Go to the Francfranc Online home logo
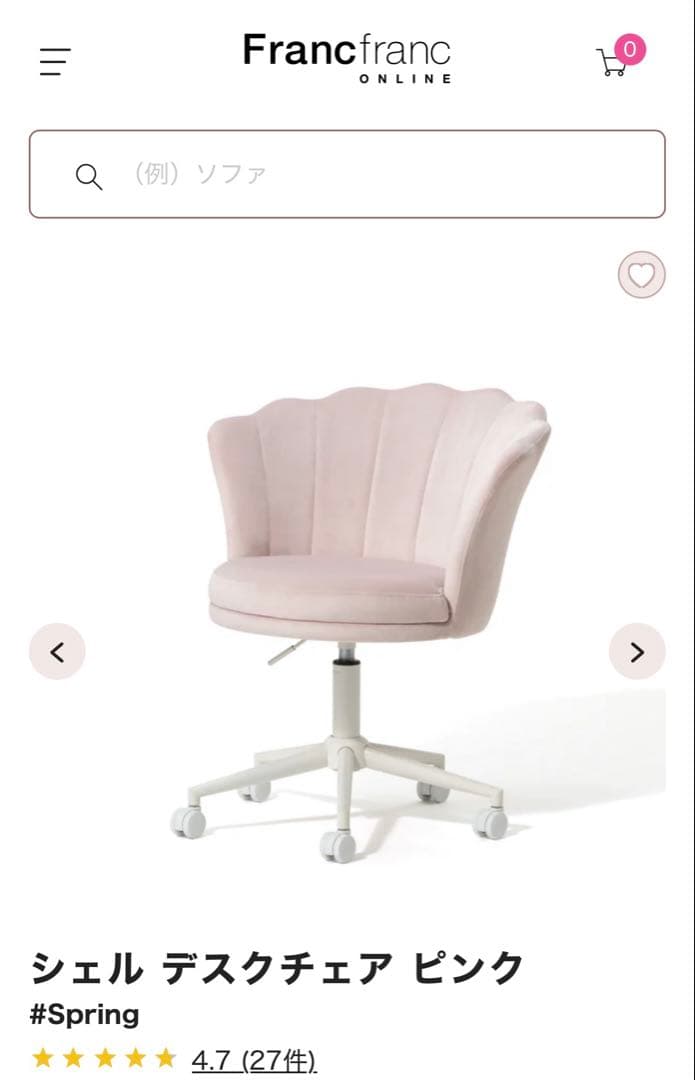695x1080 pixels. 347,58
